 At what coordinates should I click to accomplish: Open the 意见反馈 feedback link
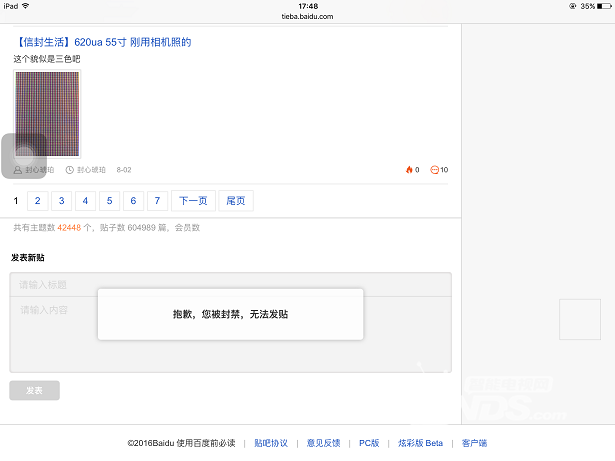tap(323, 442)
